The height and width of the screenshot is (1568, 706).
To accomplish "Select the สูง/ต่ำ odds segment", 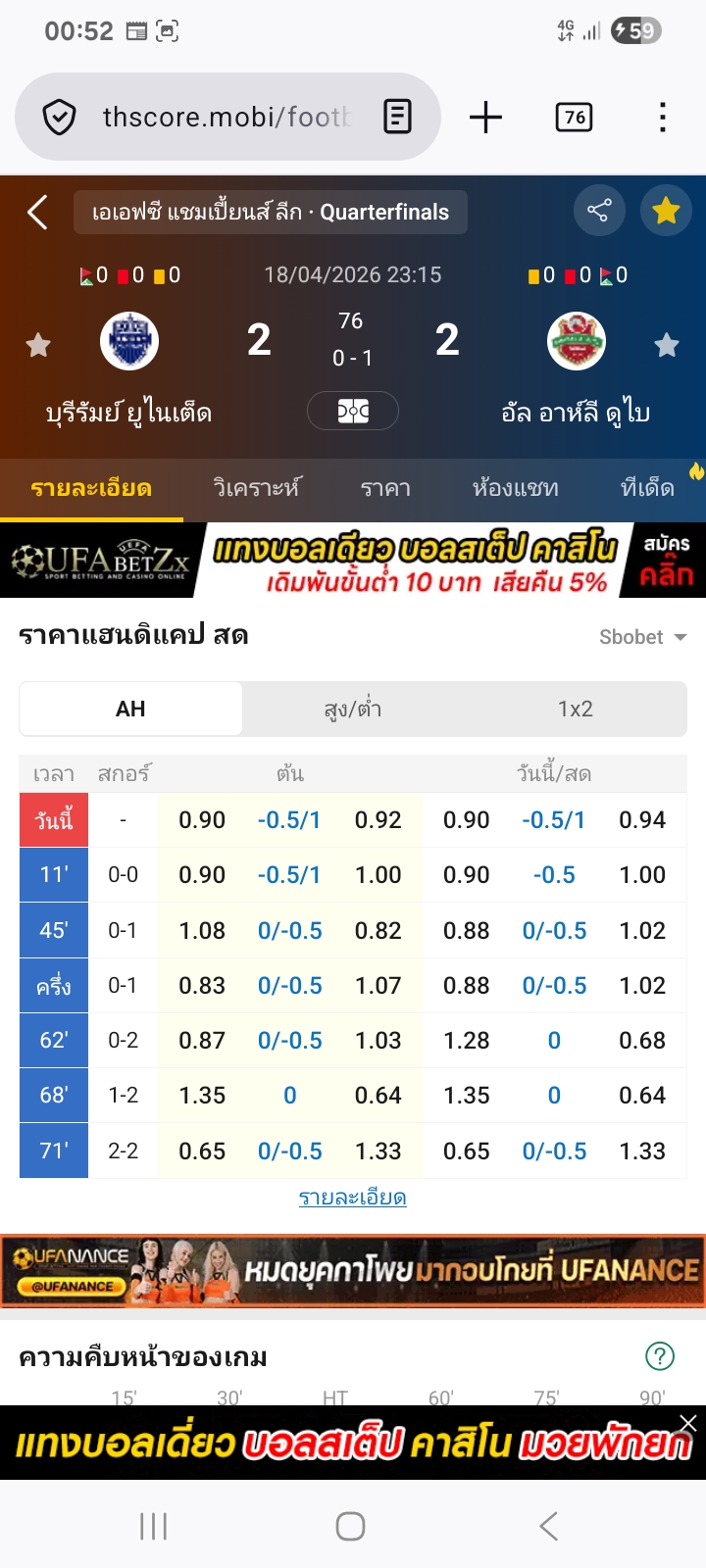I will [x=353, y=709].
